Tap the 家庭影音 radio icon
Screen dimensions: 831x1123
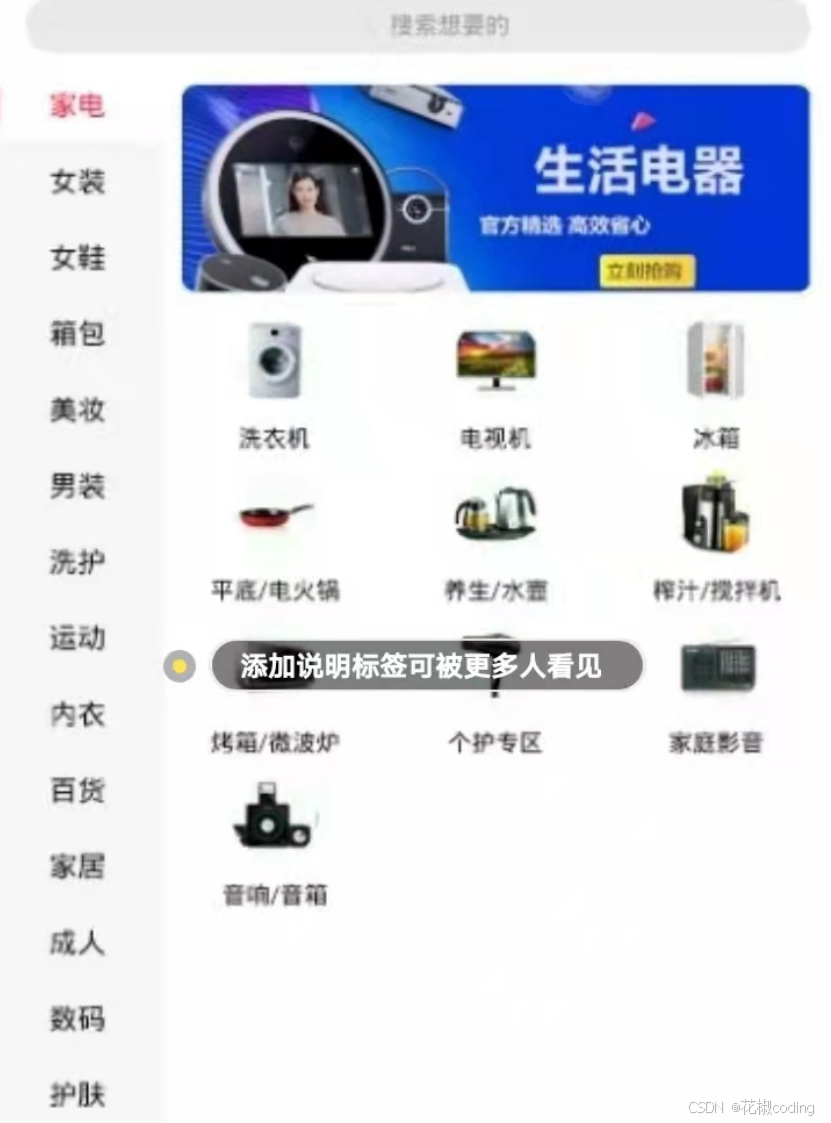coord(716,665)
